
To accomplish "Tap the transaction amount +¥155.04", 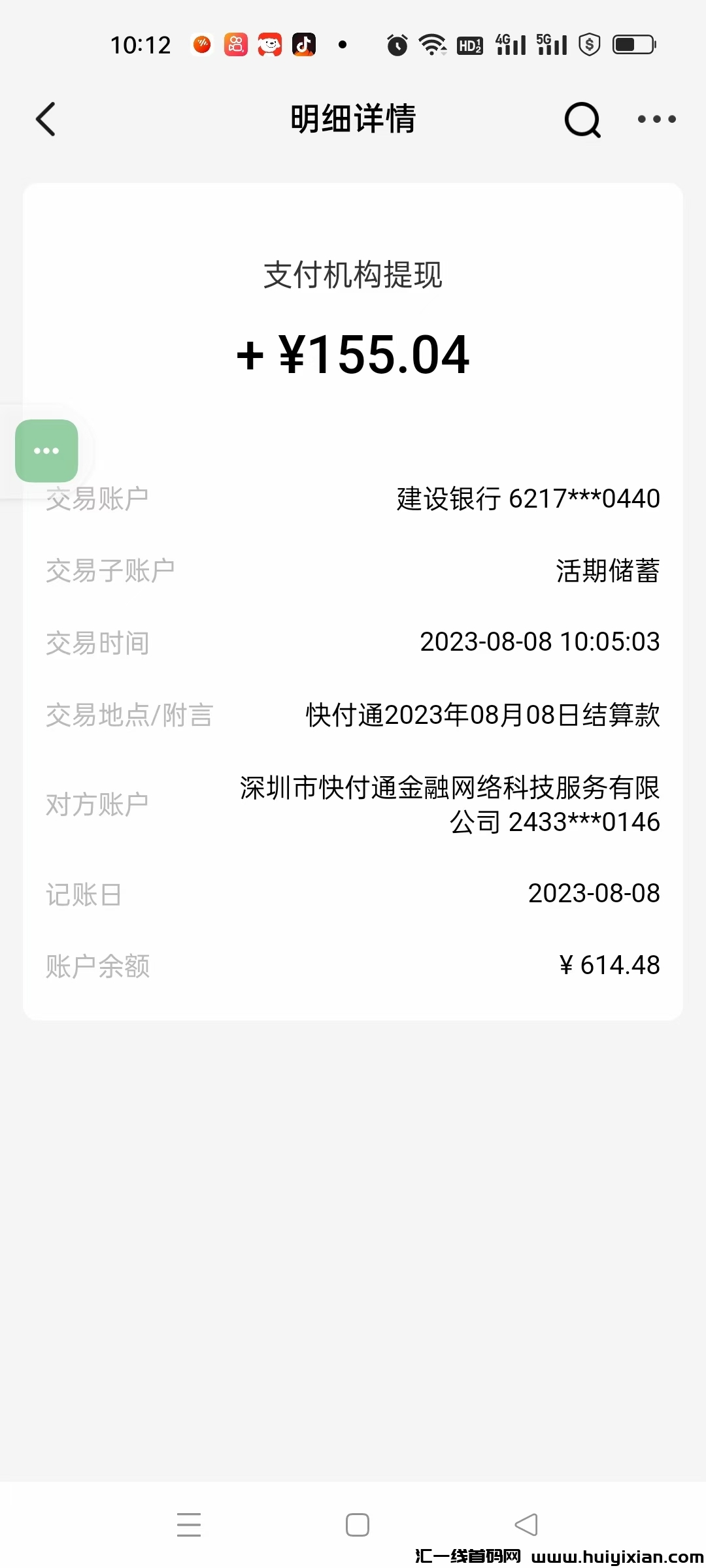I will coord(353,353).
